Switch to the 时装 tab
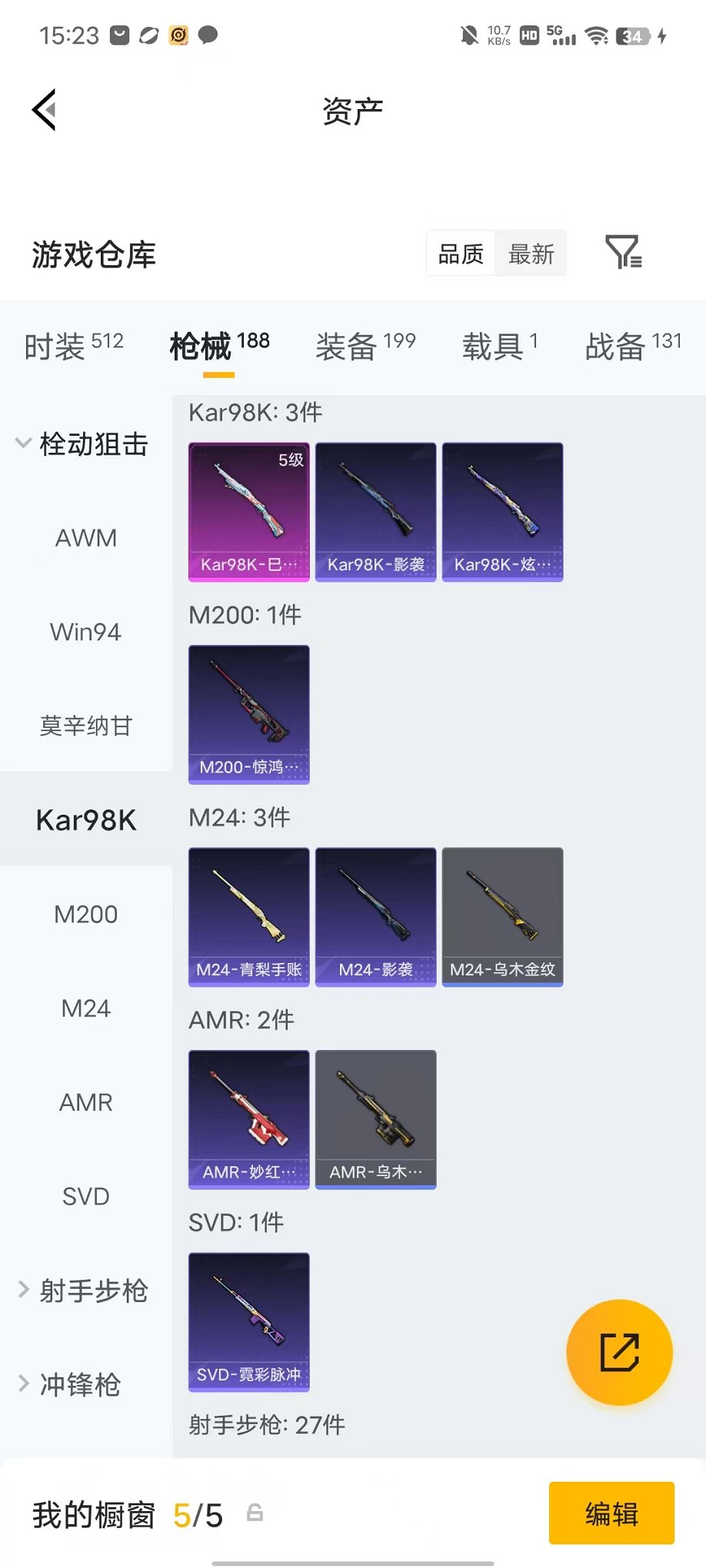 tap(74, 346)
